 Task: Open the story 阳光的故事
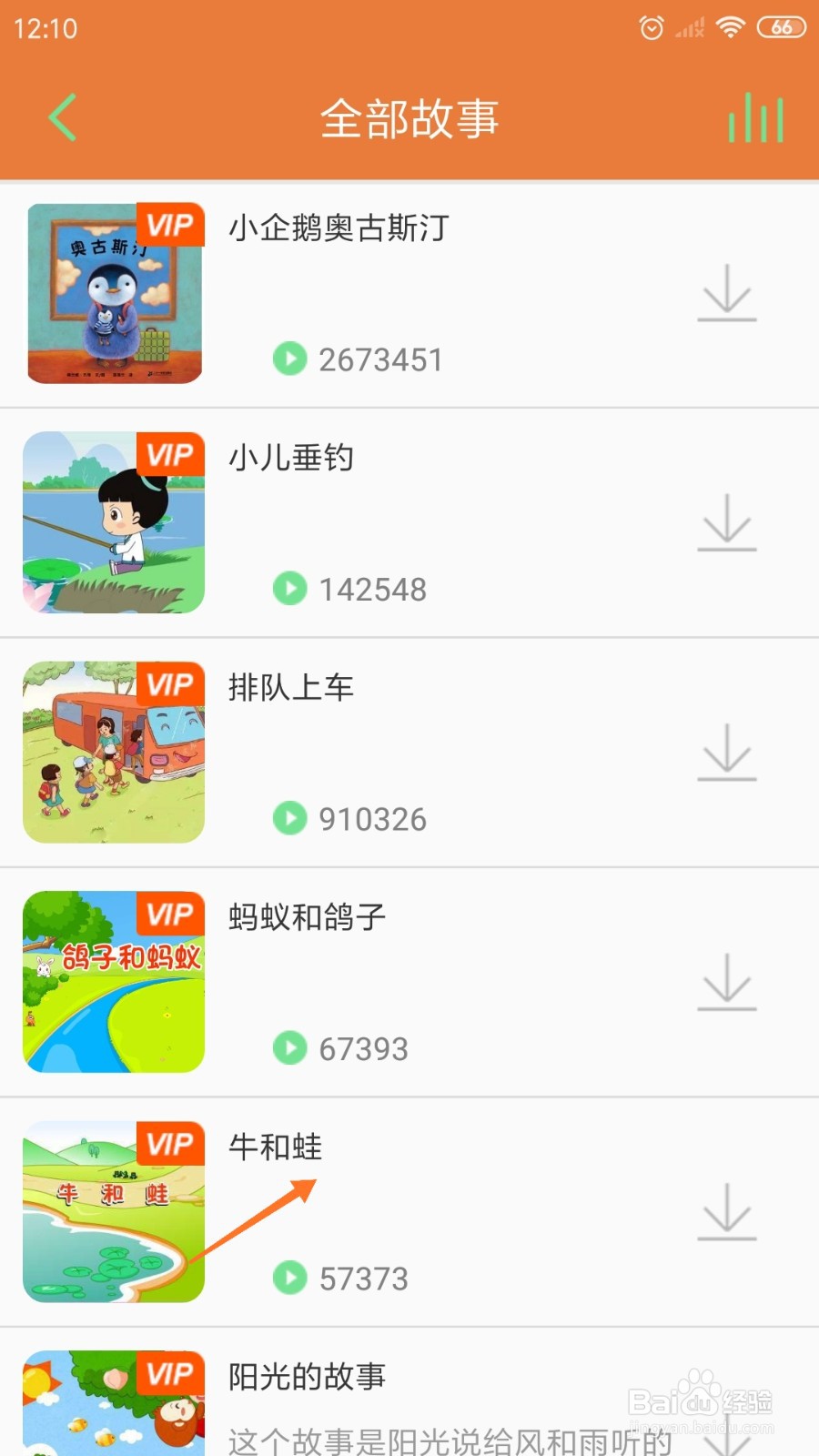[x=409, y=1392]
